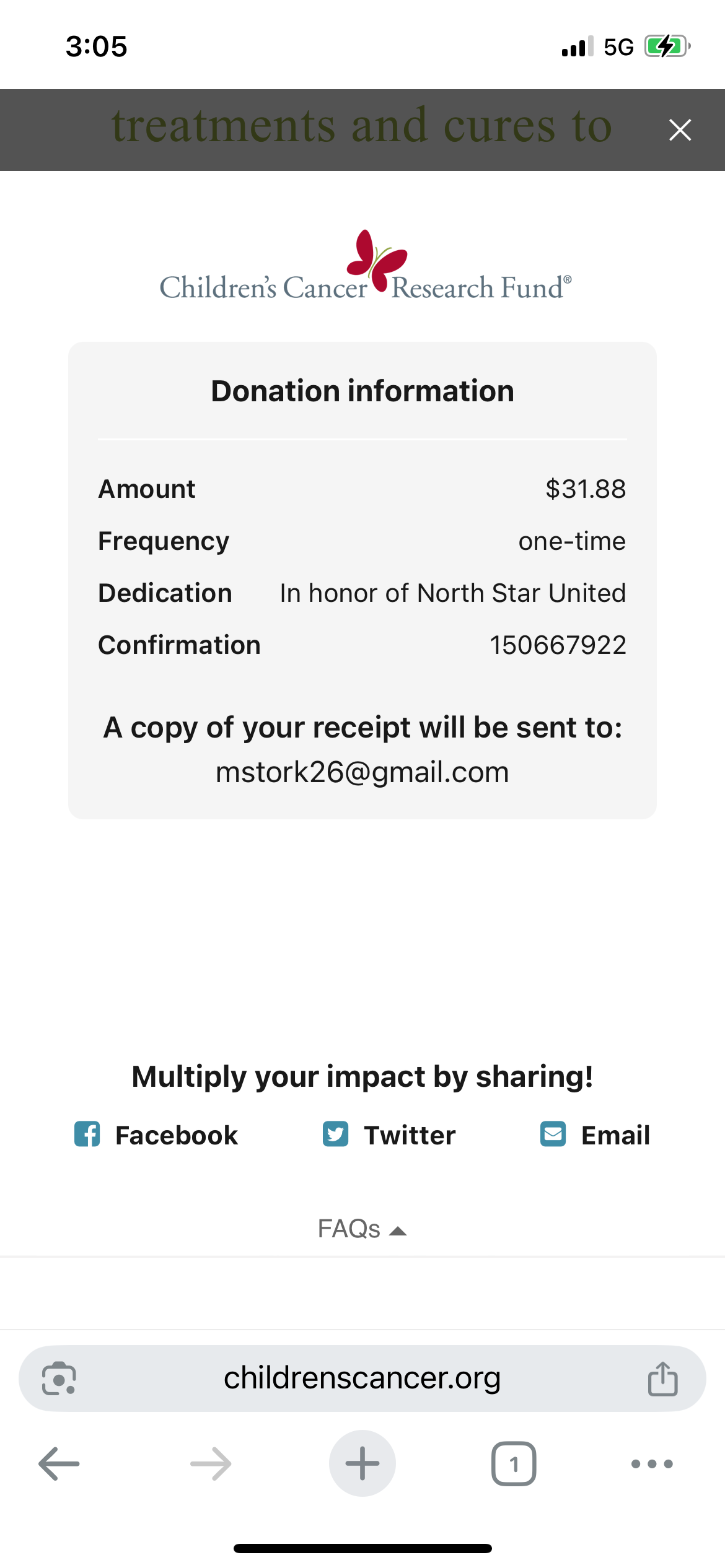This screenshot has height=1568, width=725.
Task: Tap the childrenscancer.org address bar
Action: (362, 1379)
